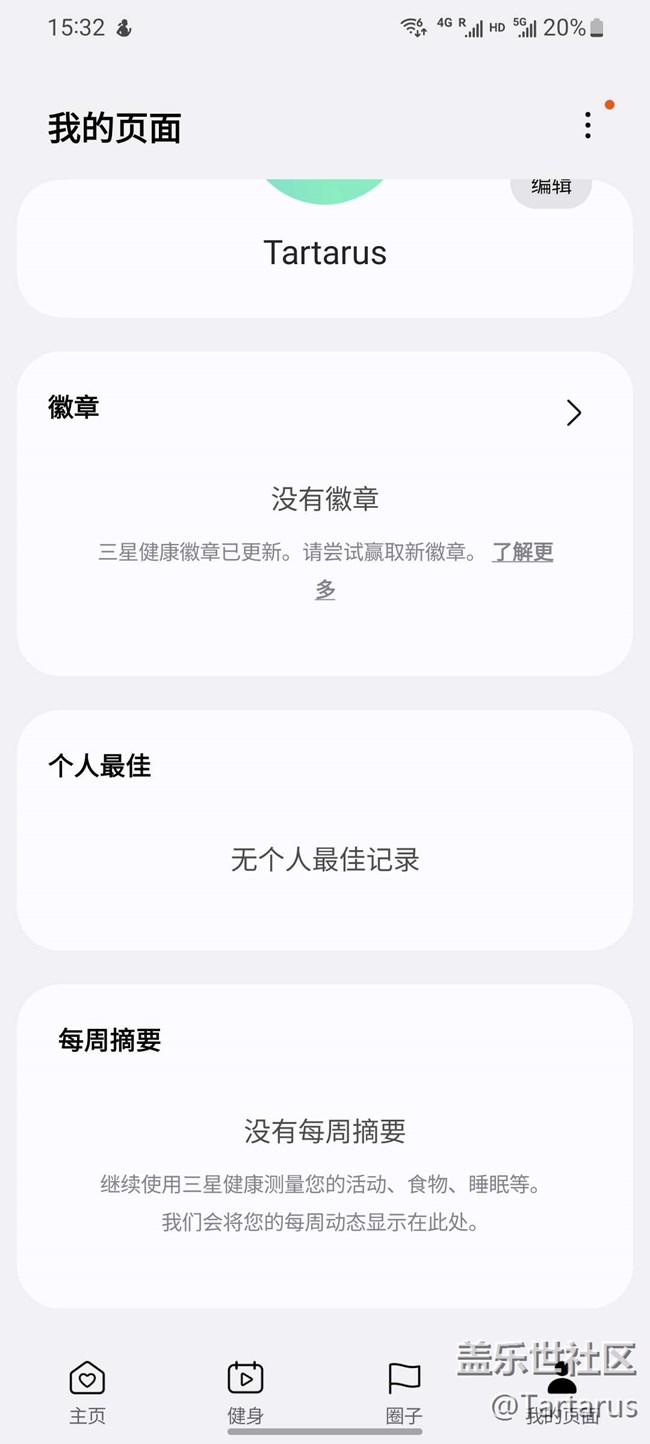Tap the 编辑 profile button
The height and width of the screenshot is (1444, 650).
pyautogui.click(x=551, y=189)
